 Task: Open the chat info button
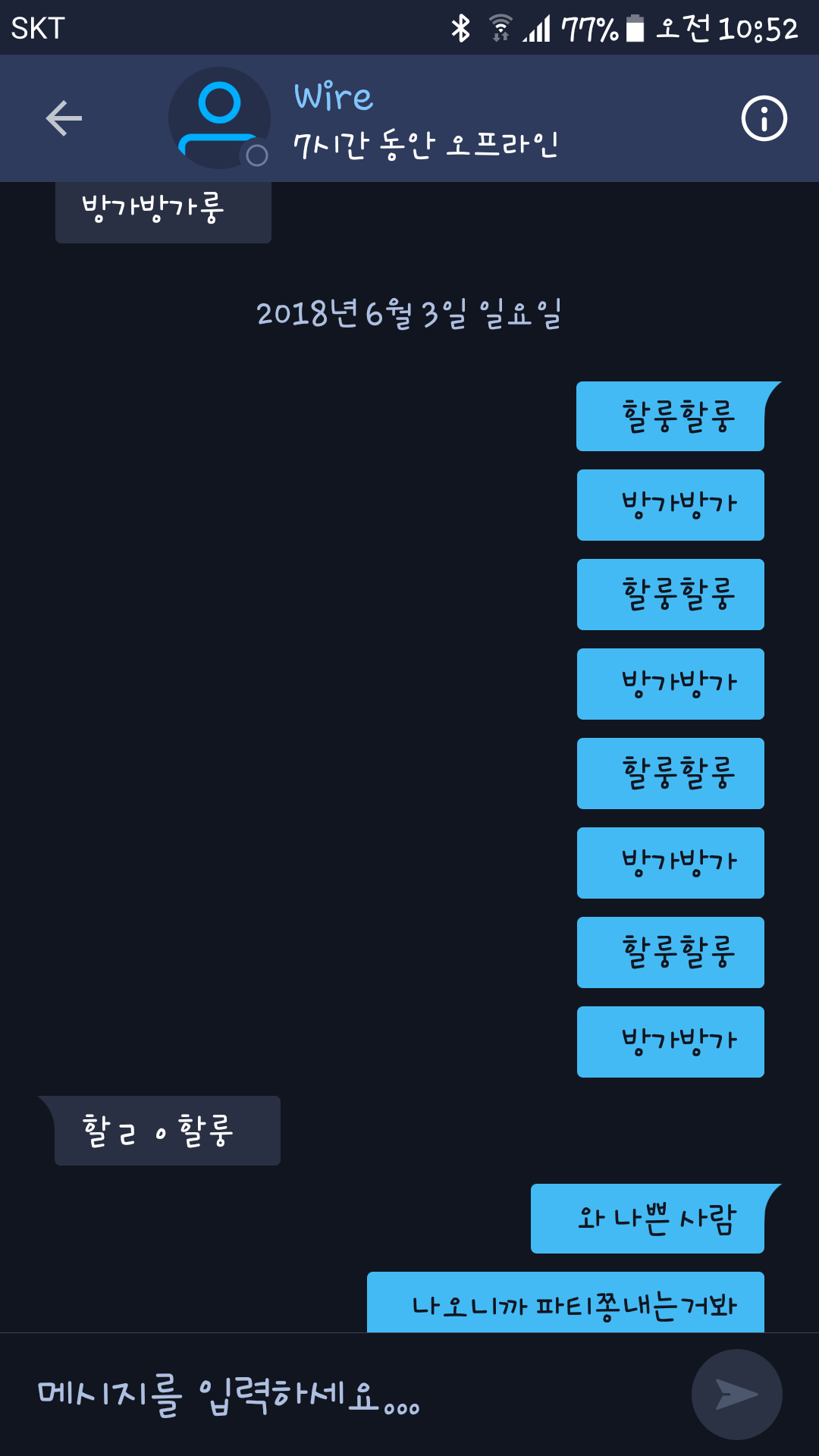tap(764, 118)
